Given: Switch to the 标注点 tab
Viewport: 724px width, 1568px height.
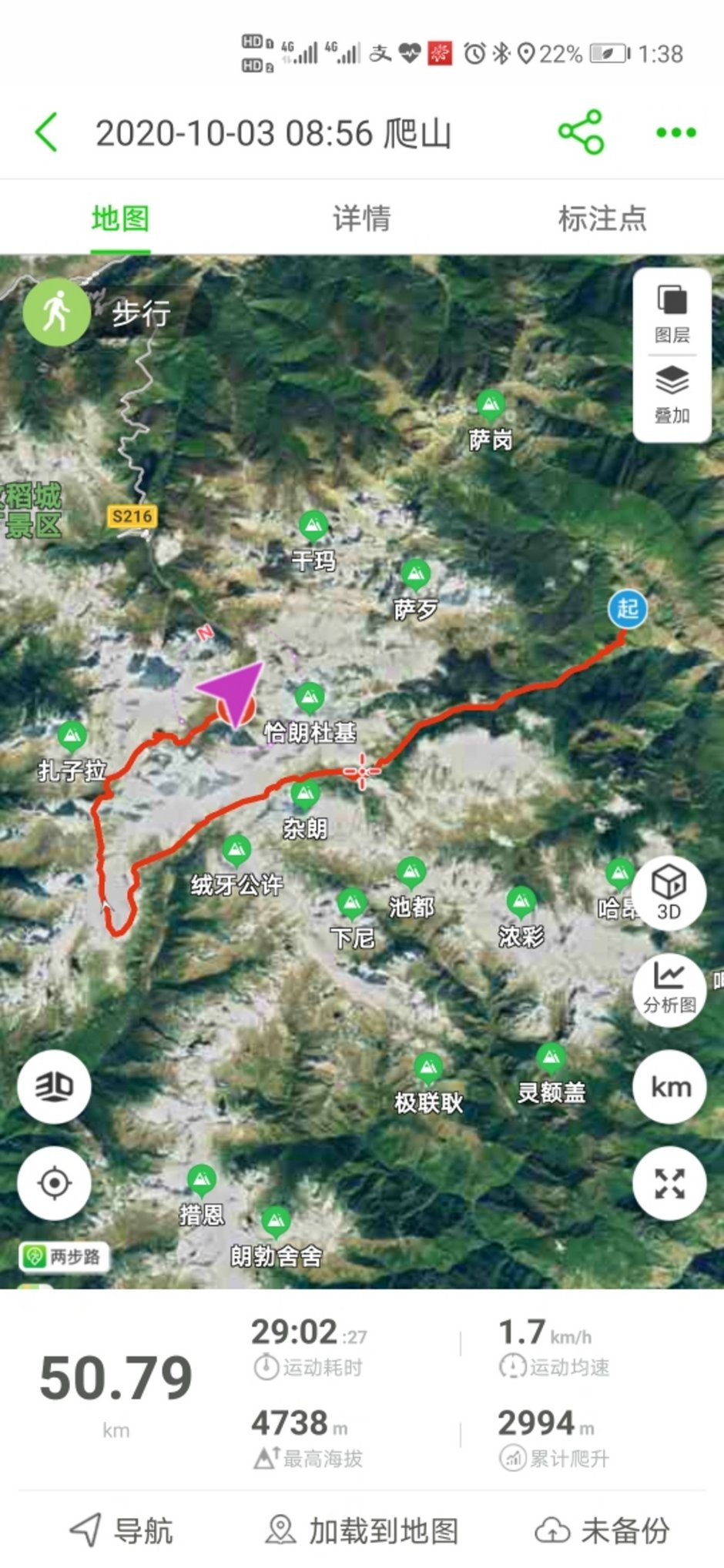Looking at the screenshot, I should (602, 219).
